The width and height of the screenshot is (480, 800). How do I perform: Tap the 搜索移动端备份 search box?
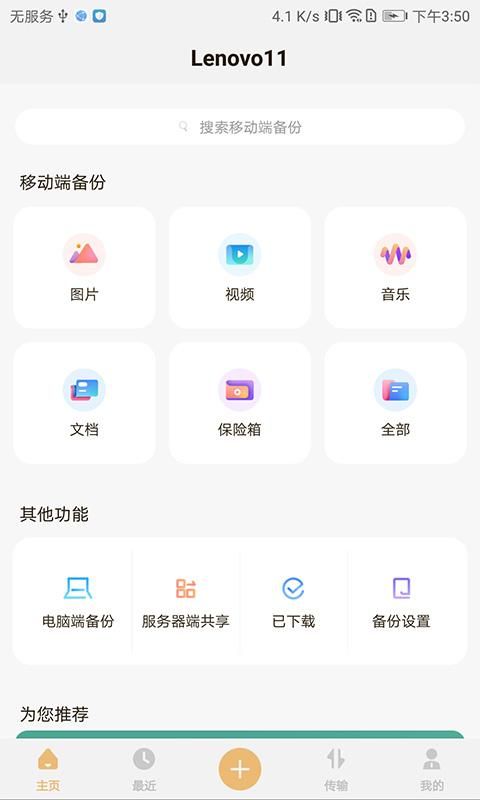tap(240, 127)
